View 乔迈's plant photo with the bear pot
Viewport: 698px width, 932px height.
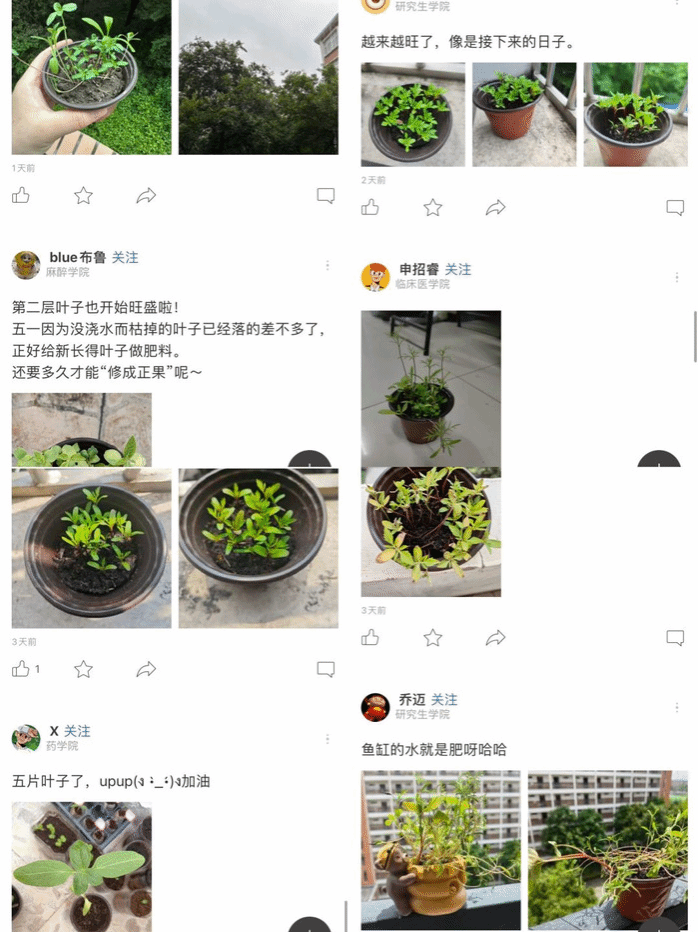(x=441, y=850)
